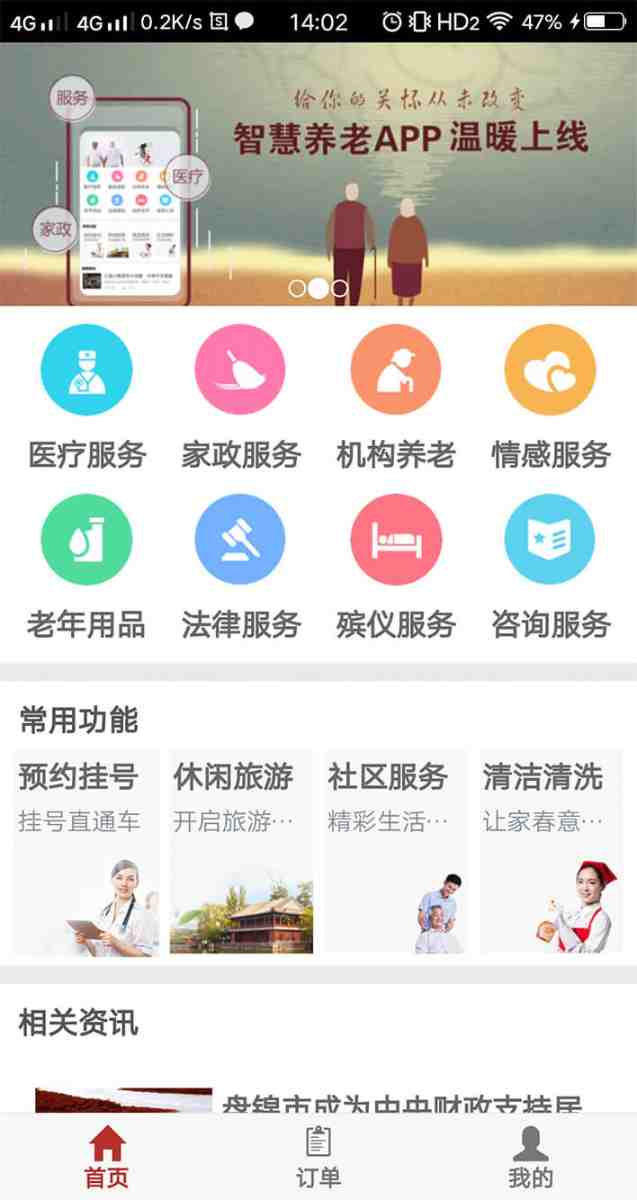Open the 盘锦市 news article

(400, 1103)
